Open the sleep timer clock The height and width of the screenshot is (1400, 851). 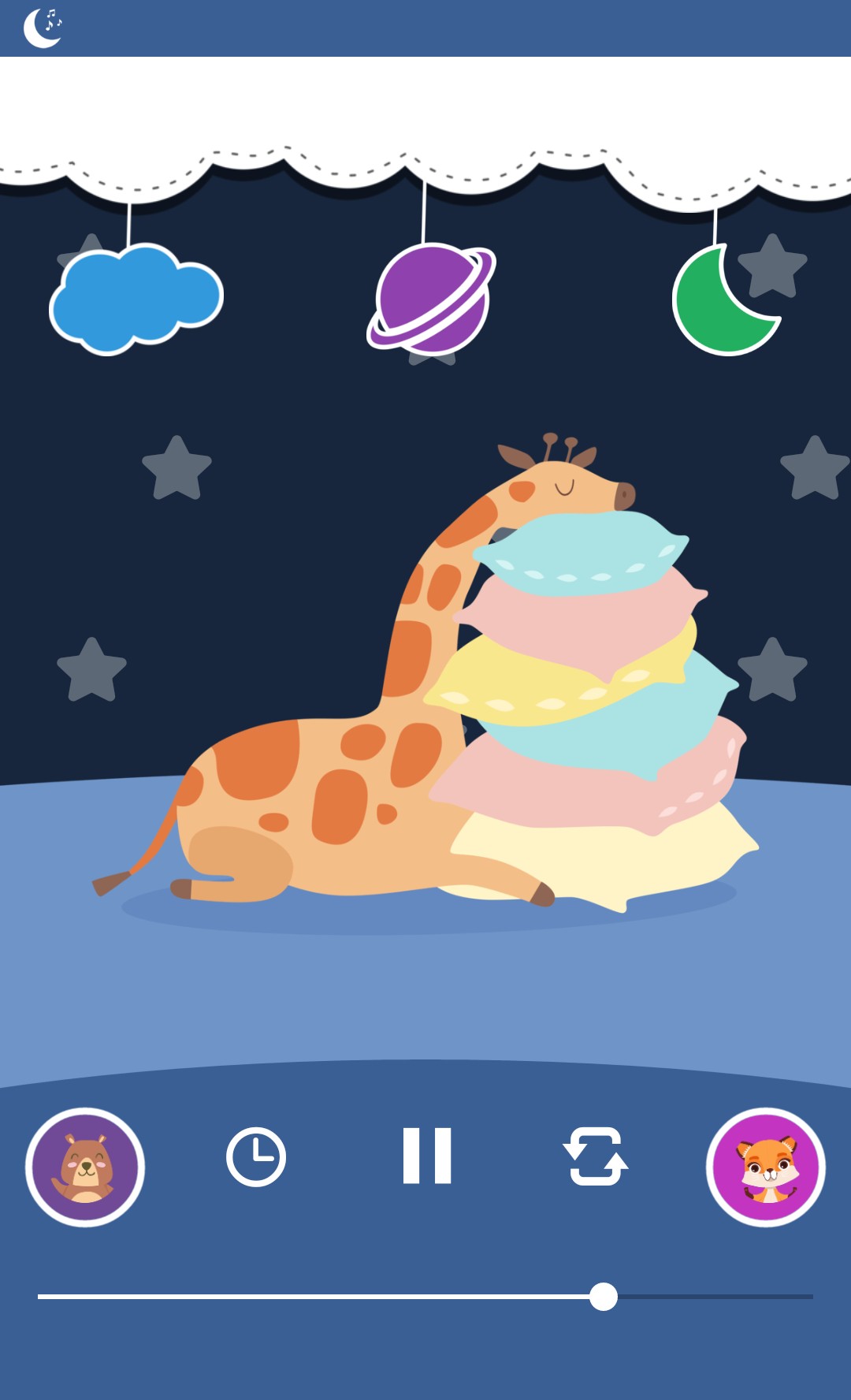pyautogui.click(x=256, y=1157)
